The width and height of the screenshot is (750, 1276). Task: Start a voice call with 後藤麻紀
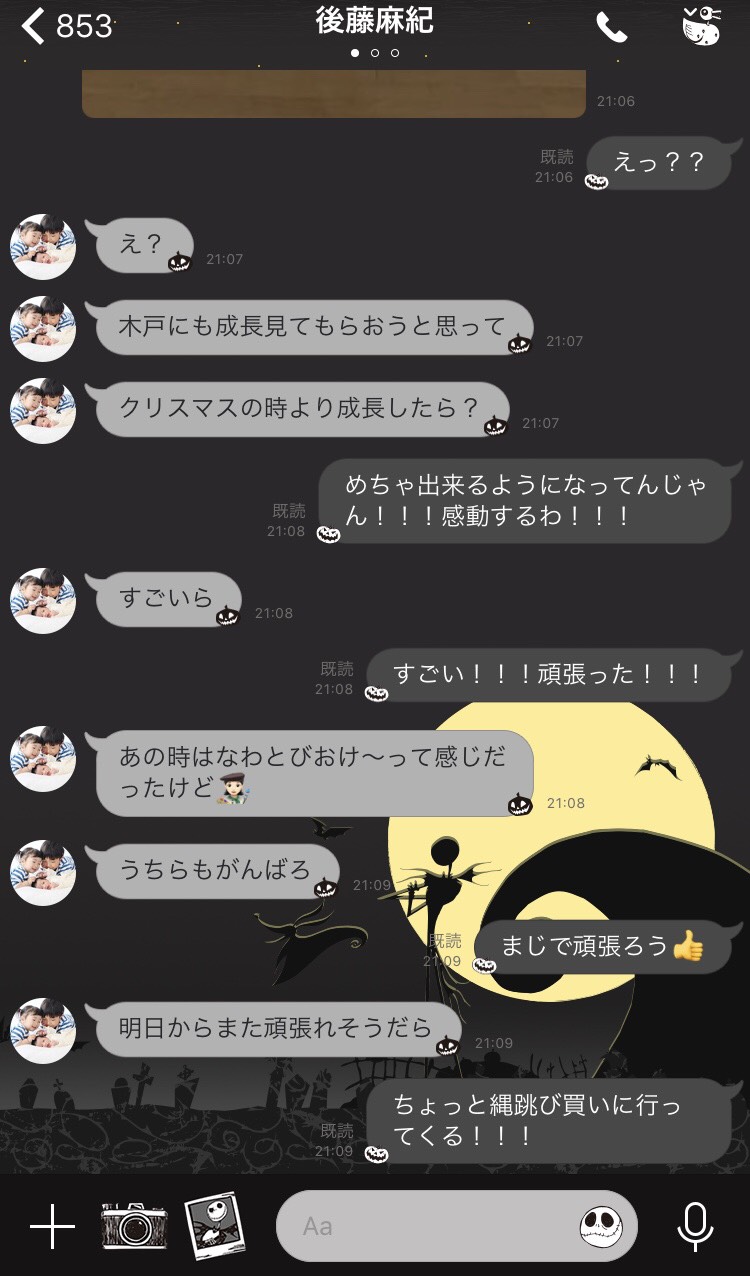pos(611,27)
